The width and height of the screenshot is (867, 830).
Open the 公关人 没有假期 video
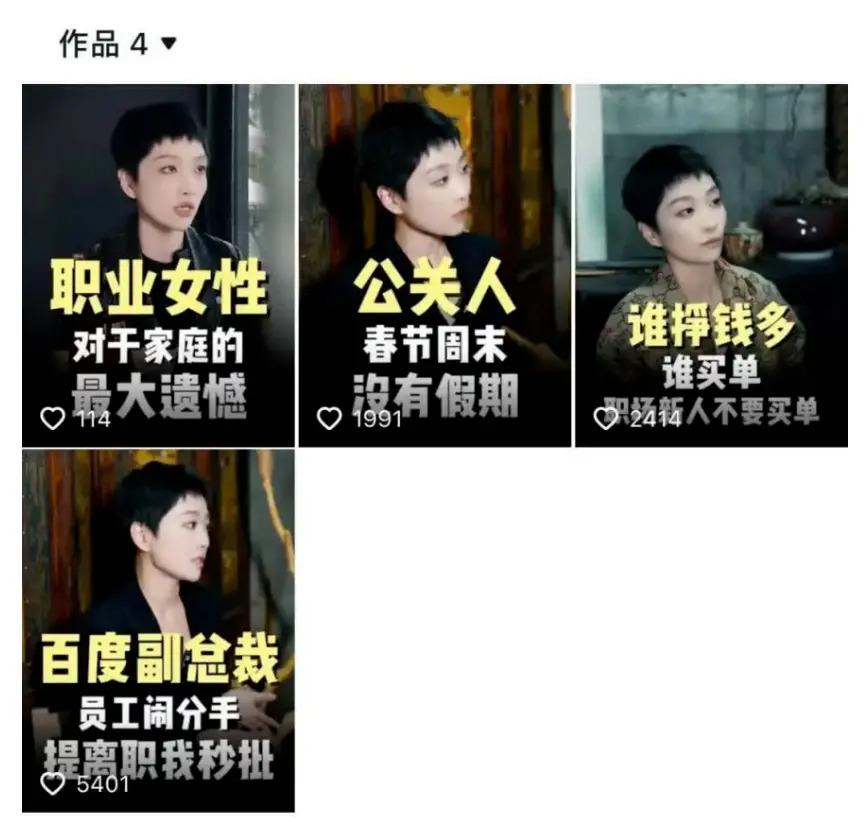(x=435, y=265)
